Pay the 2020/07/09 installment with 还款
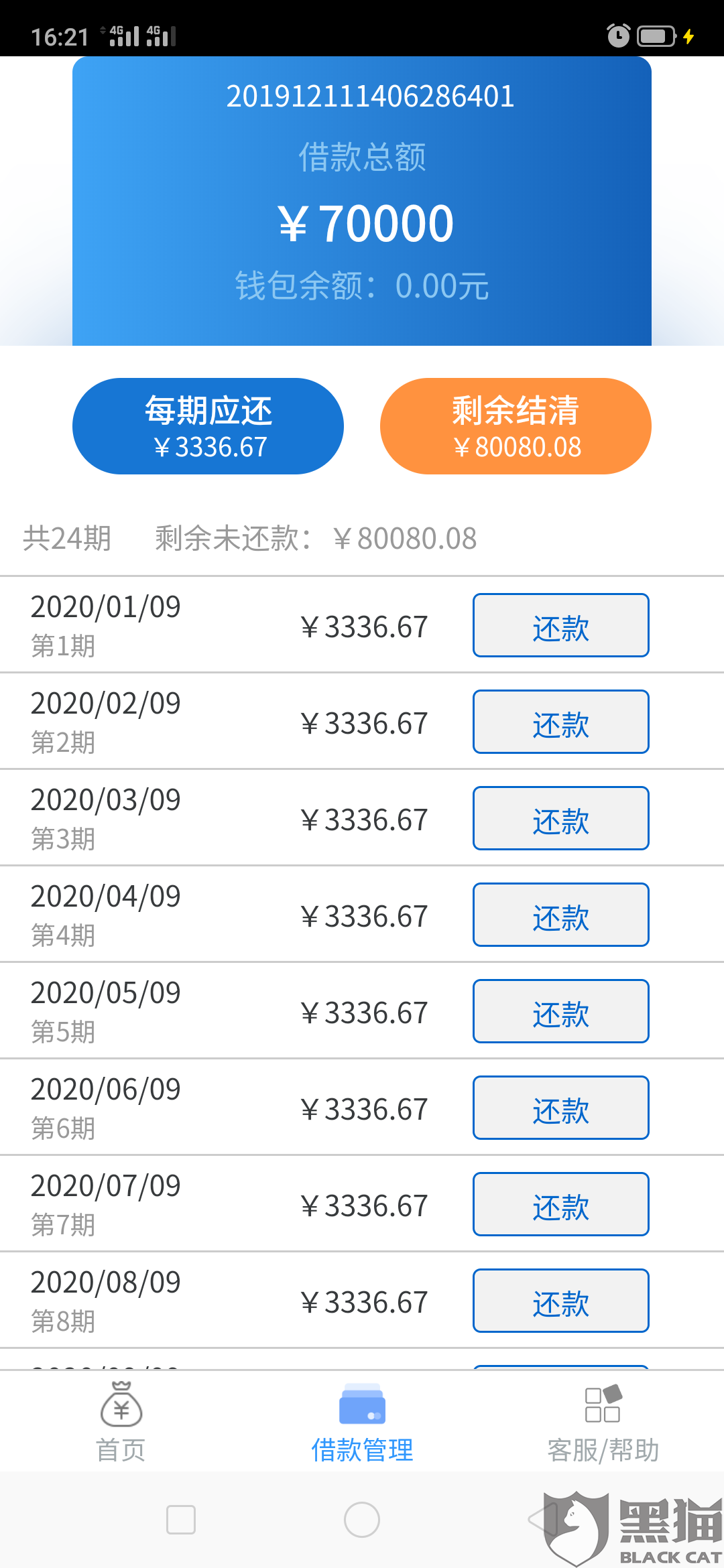 (560, 1204)
